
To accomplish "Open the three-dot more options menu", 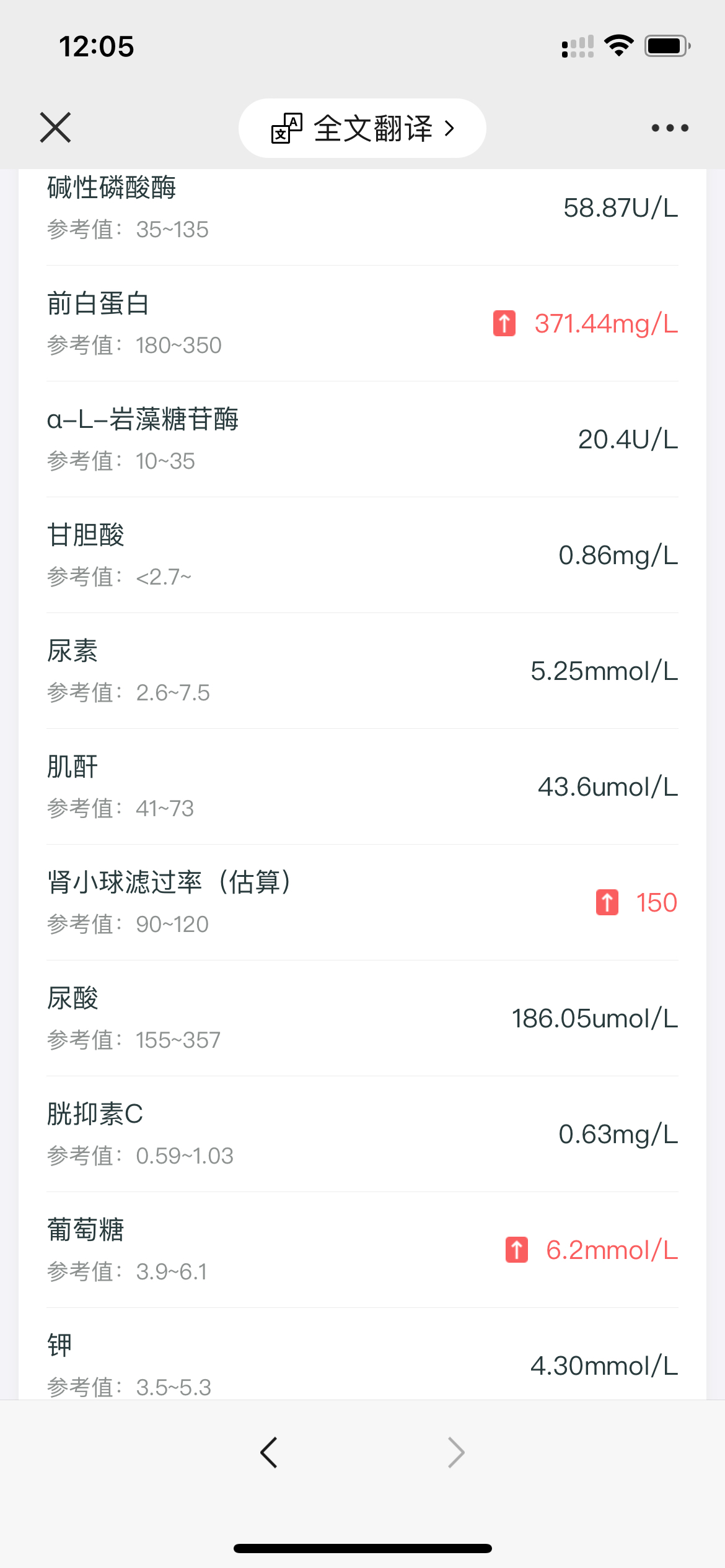I will point(670,128).
